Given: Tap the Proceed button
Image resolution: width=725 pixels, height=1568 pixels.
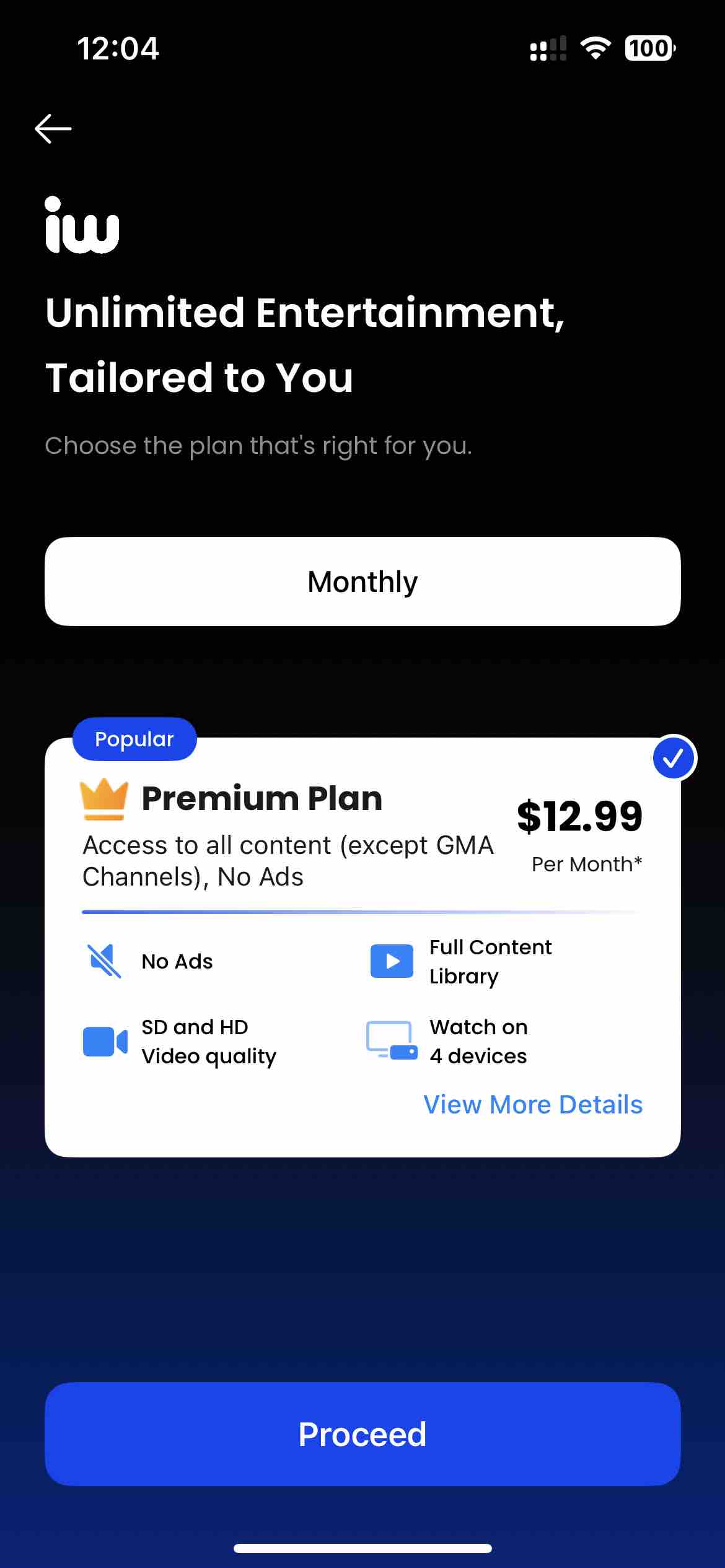Looking at the screenshot, I should tap(362, 1434).
